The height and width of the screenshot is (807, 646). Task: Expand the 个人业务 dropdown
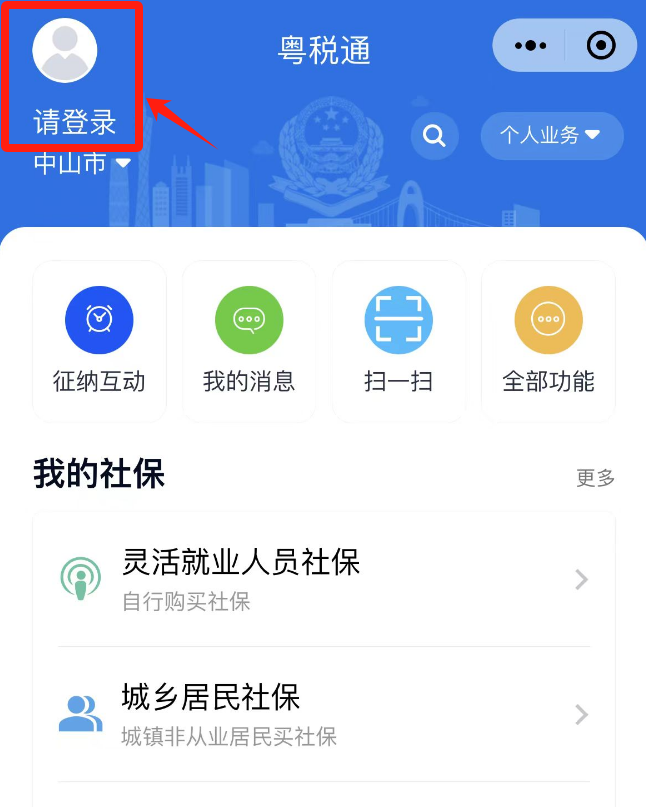tap(551, 135)
